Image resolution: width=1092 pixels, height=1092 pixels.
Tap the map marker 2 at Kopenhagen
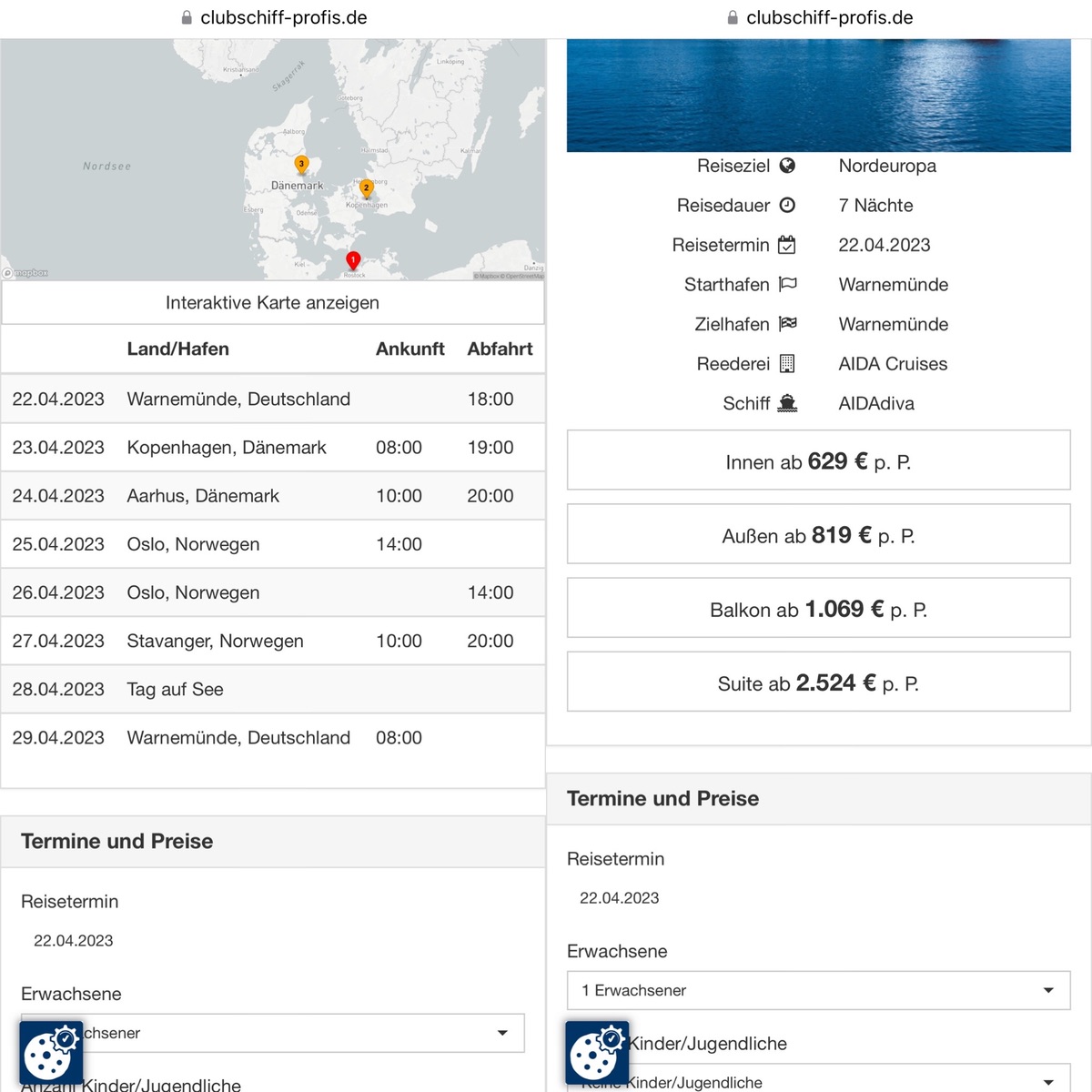pos(367,188)
